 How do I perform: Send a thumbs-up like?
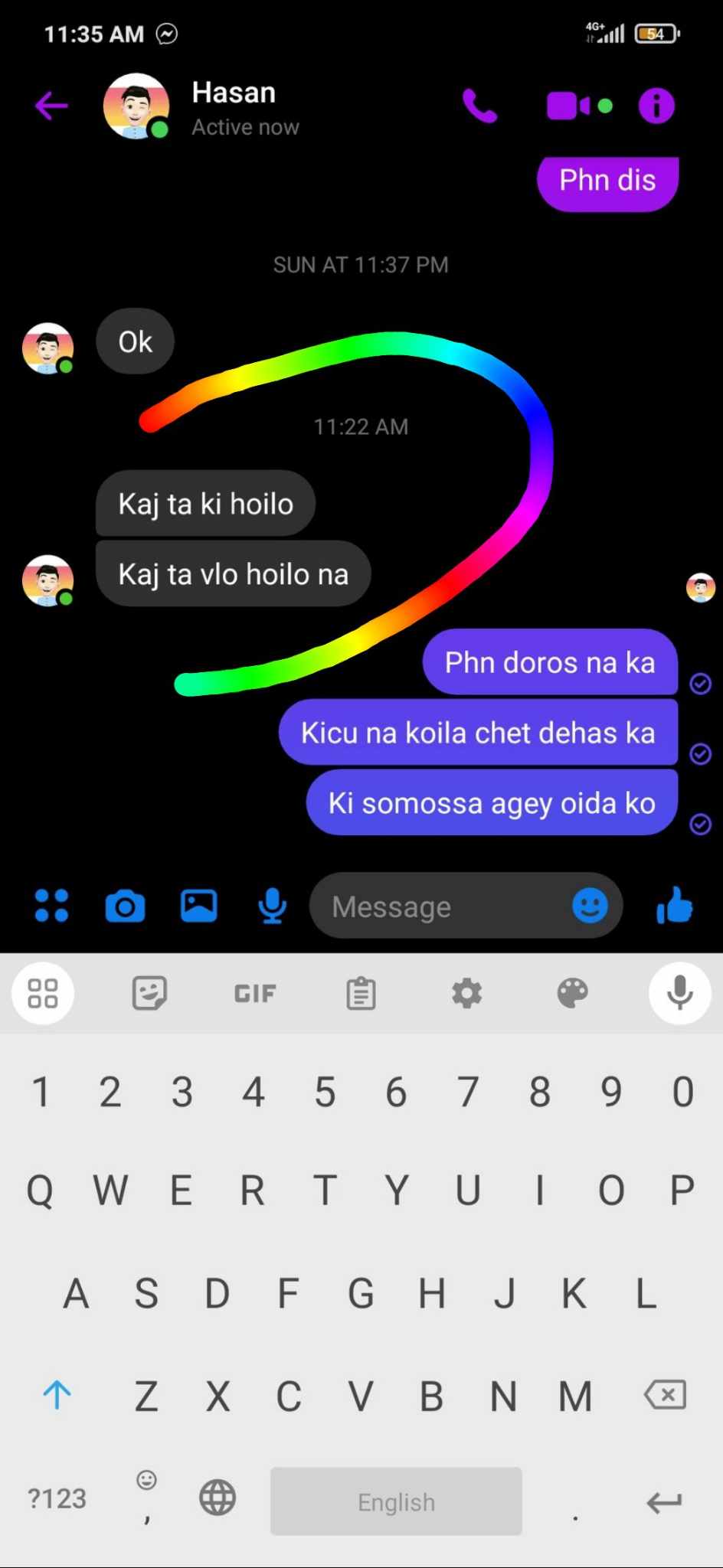click(x=675, y=905)
